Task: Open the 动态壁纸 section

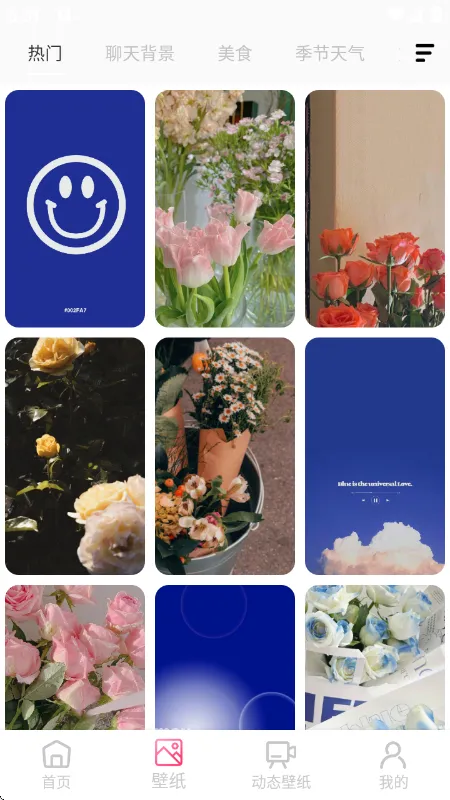Action: (281, 764)
